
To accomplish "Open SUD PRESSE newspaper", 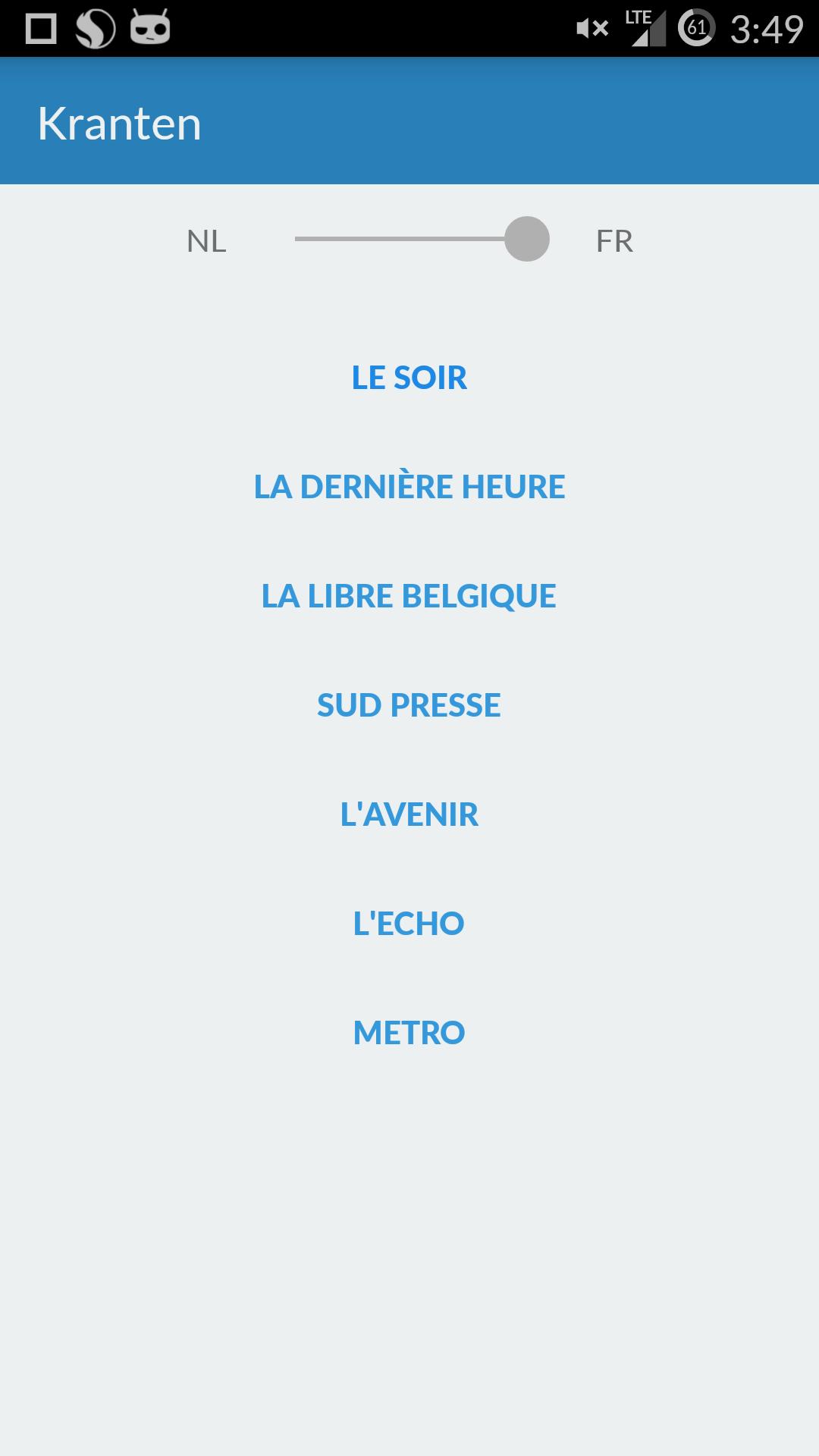I will tap(409, 706).
